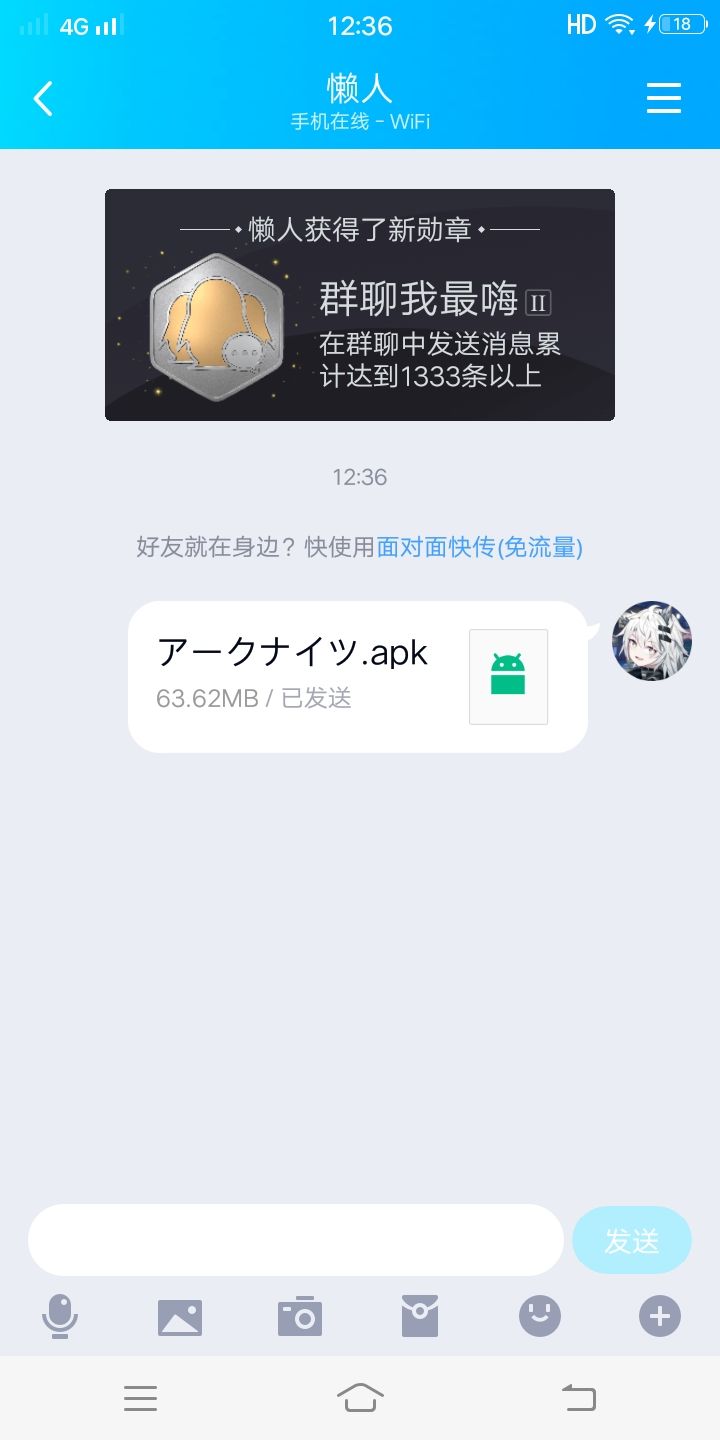This screenshot has height=1440, width=720.
Task: Tap the HD voice indicator in status bar
Action: pos(580,24)
